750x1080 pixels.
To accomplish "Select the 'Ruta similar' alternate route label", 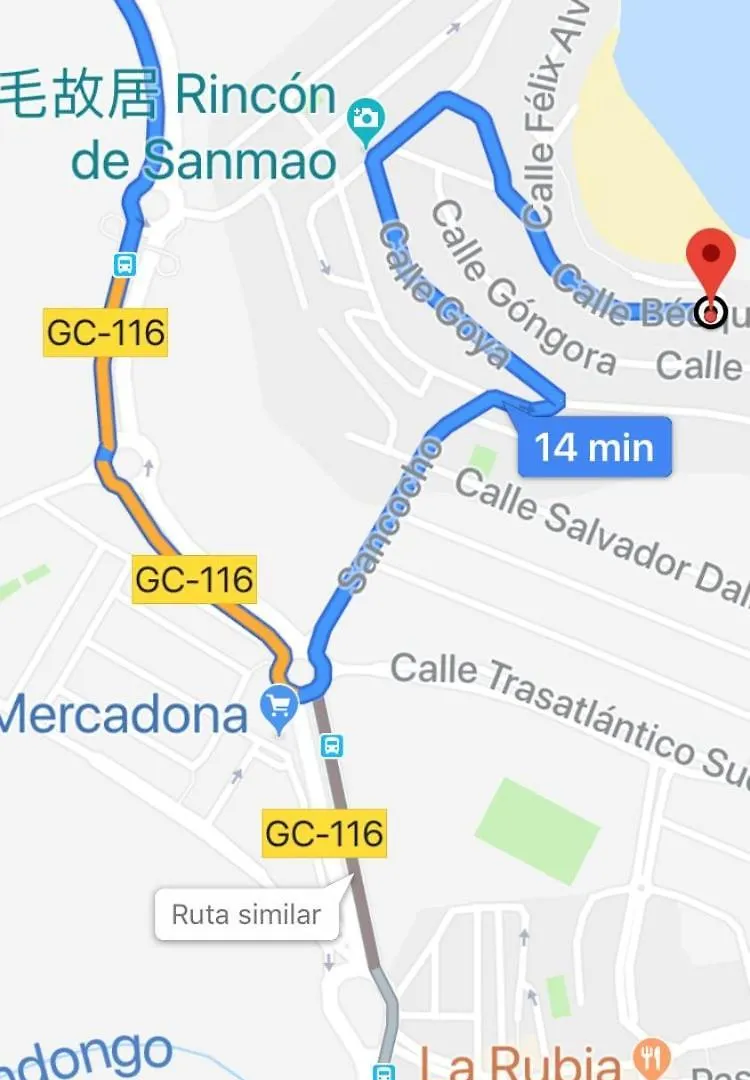I will pos(246,914).
